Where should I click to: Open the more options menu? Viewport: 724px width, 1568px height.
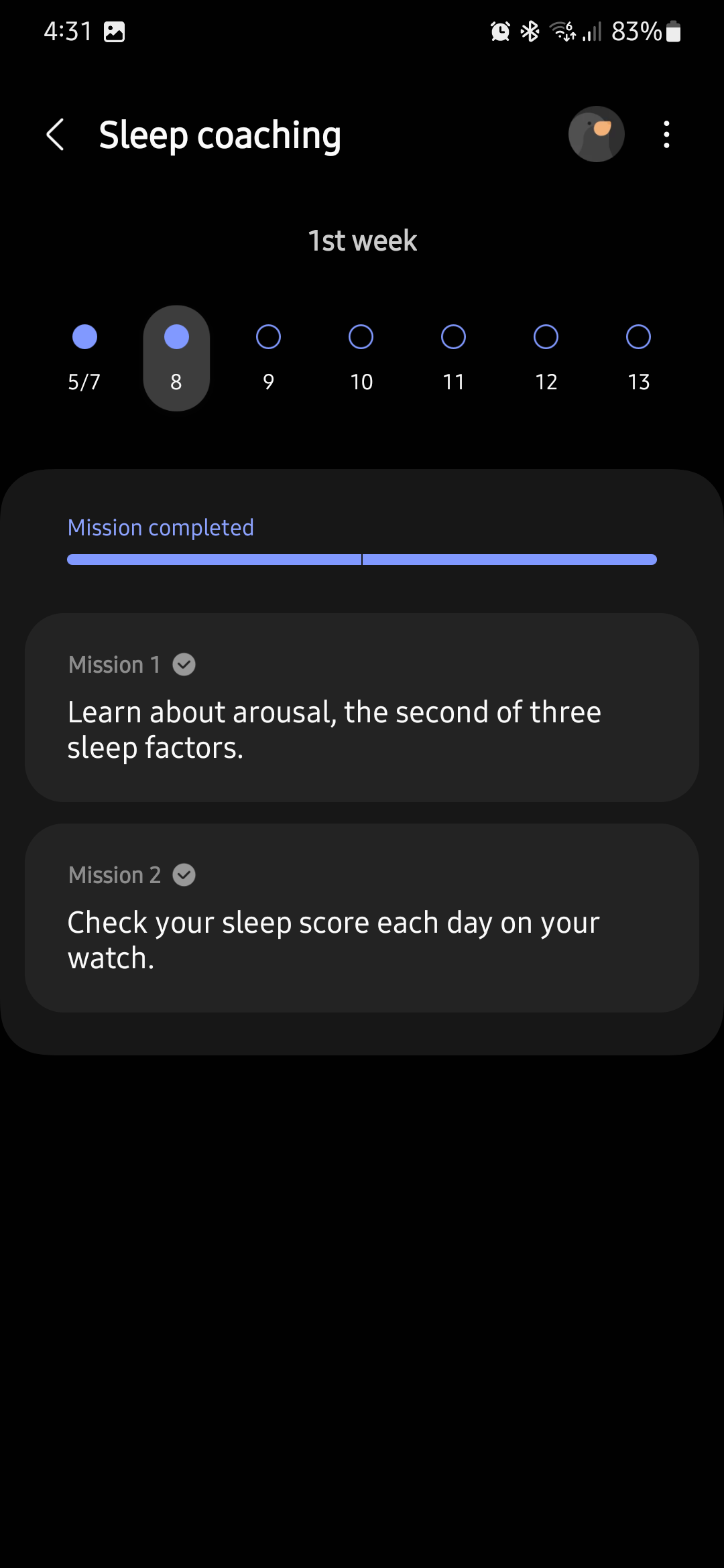pyautogui.click(x=666, y=135)
